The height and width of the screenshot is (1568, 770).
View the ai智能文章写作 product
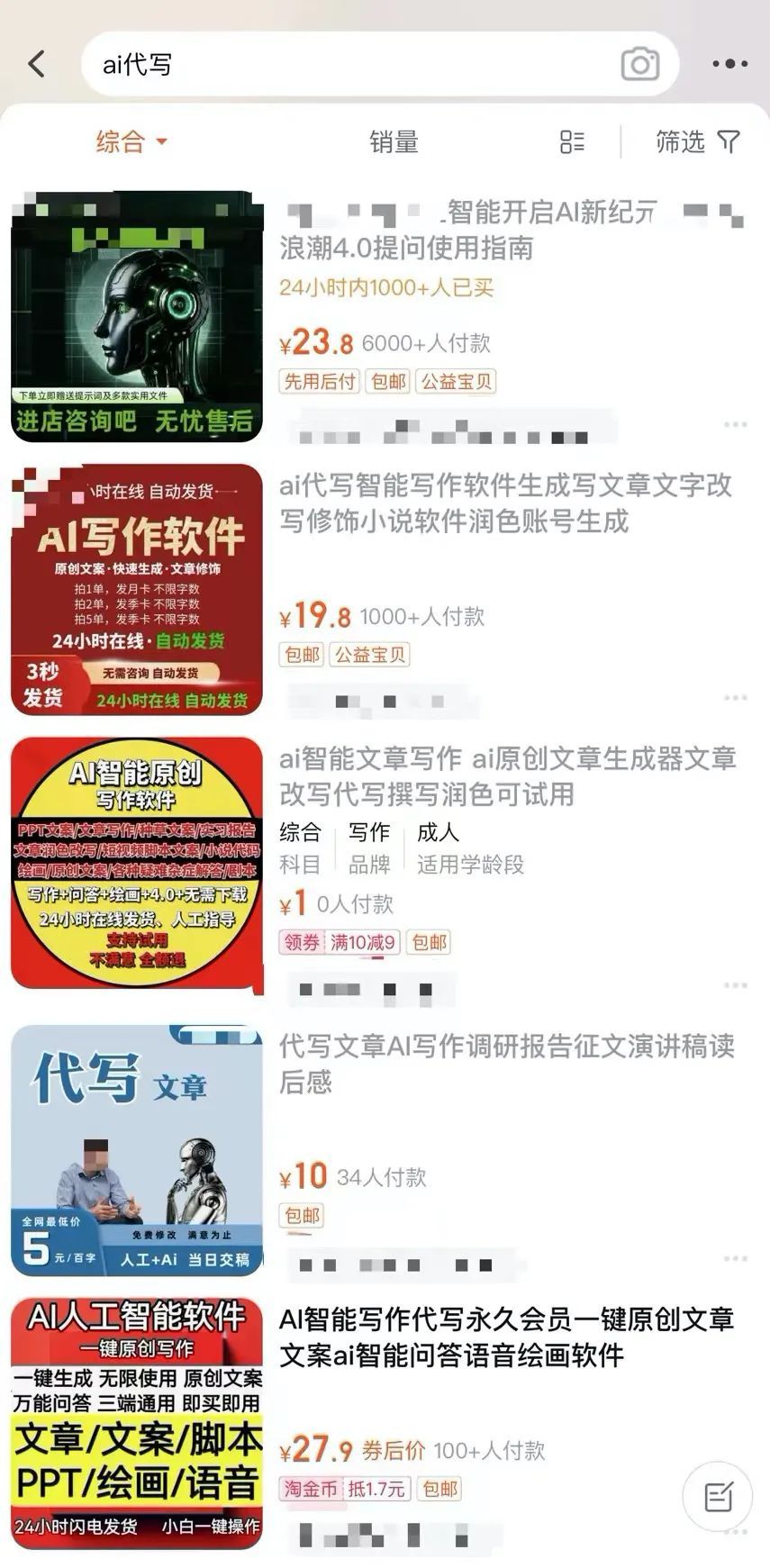(506, 775)
